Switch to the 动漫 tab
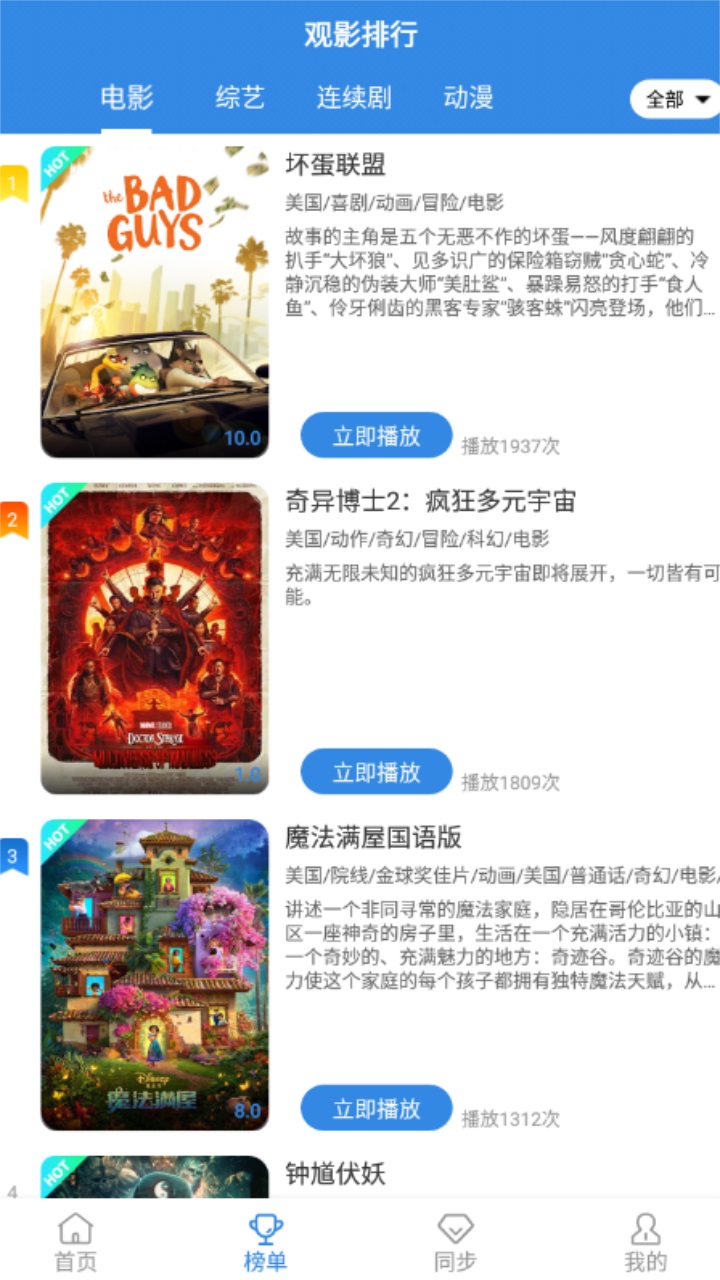The height and width of the screenshot is (1280, 720). tap(468, 98)
